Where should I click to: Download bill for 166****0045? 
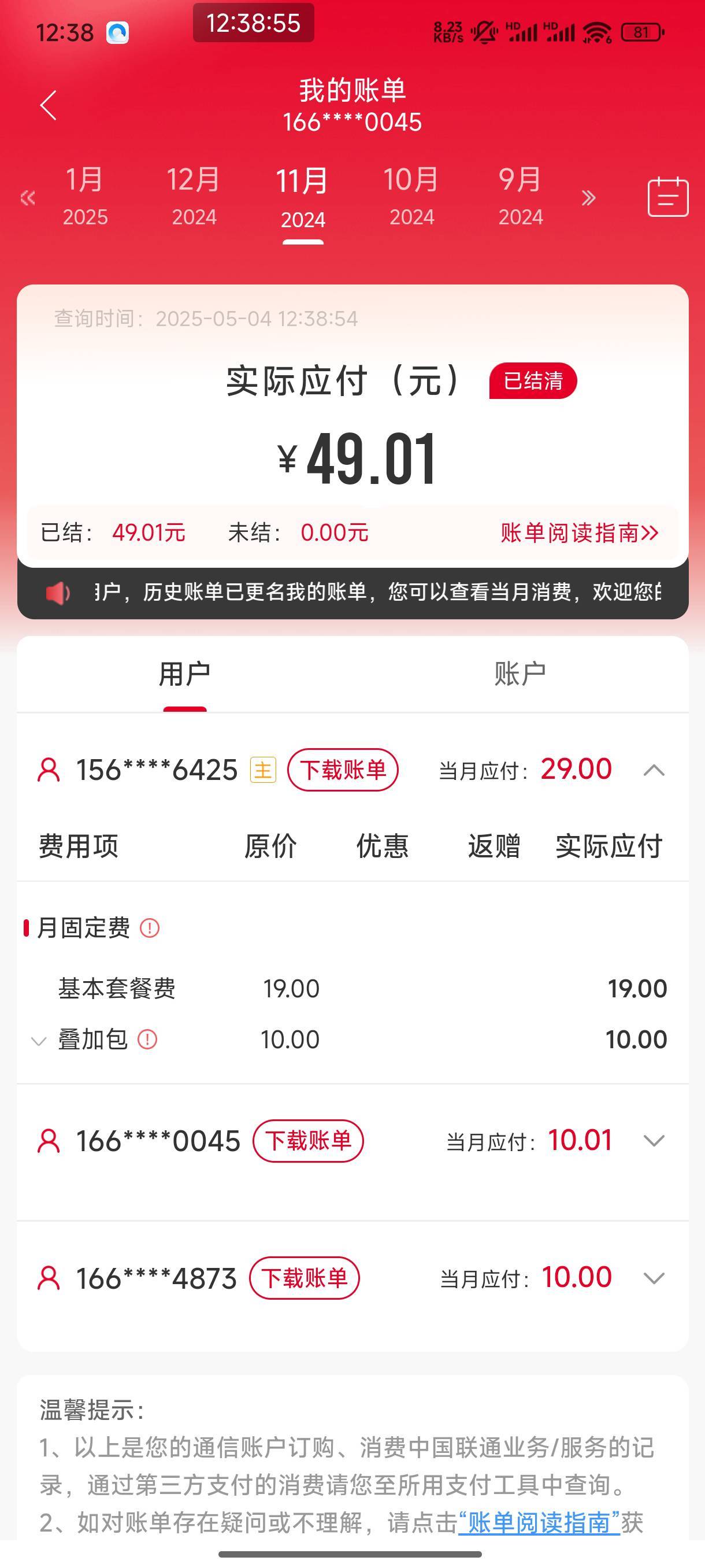(308, 1141)
